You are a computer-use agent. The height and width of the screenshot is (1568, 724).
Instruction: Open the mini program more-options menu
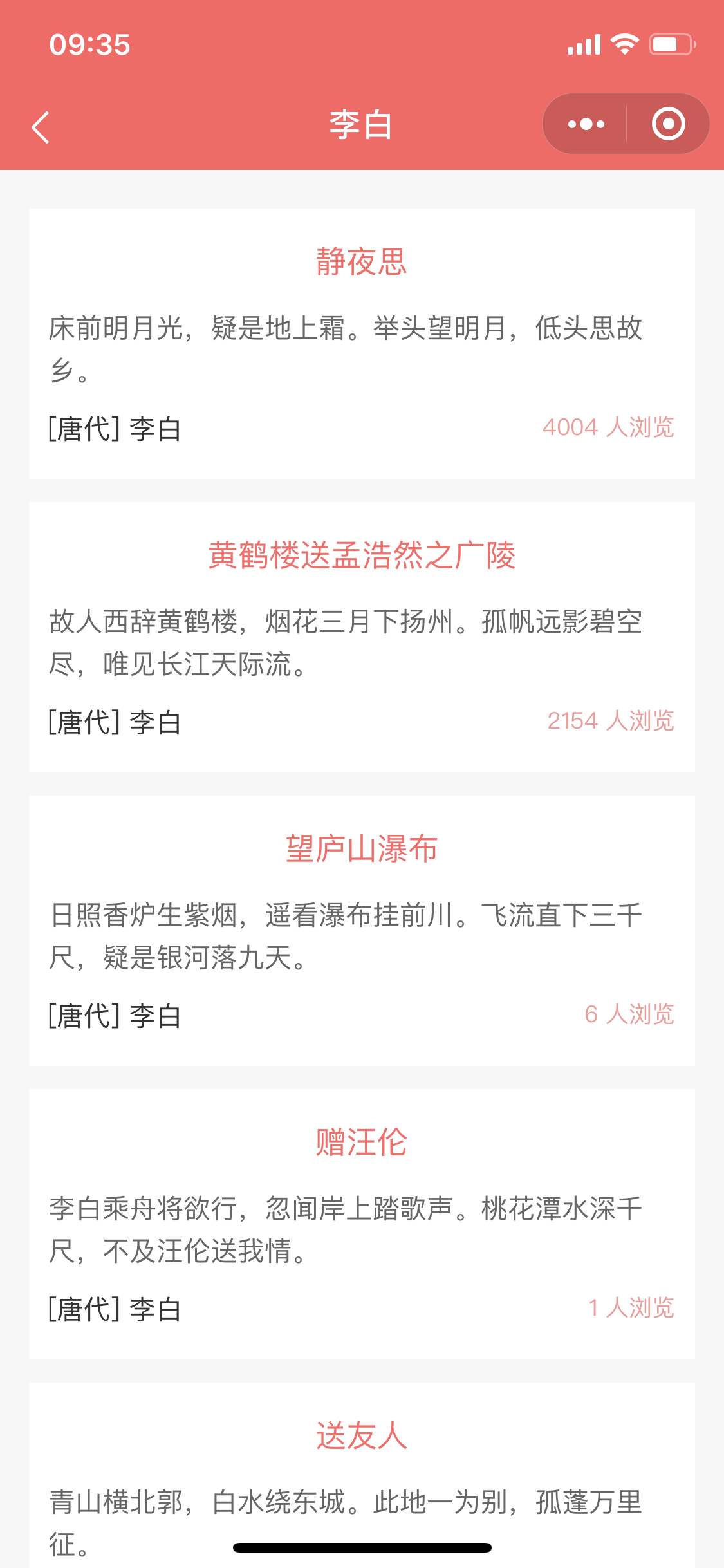(x=586, y=124)
